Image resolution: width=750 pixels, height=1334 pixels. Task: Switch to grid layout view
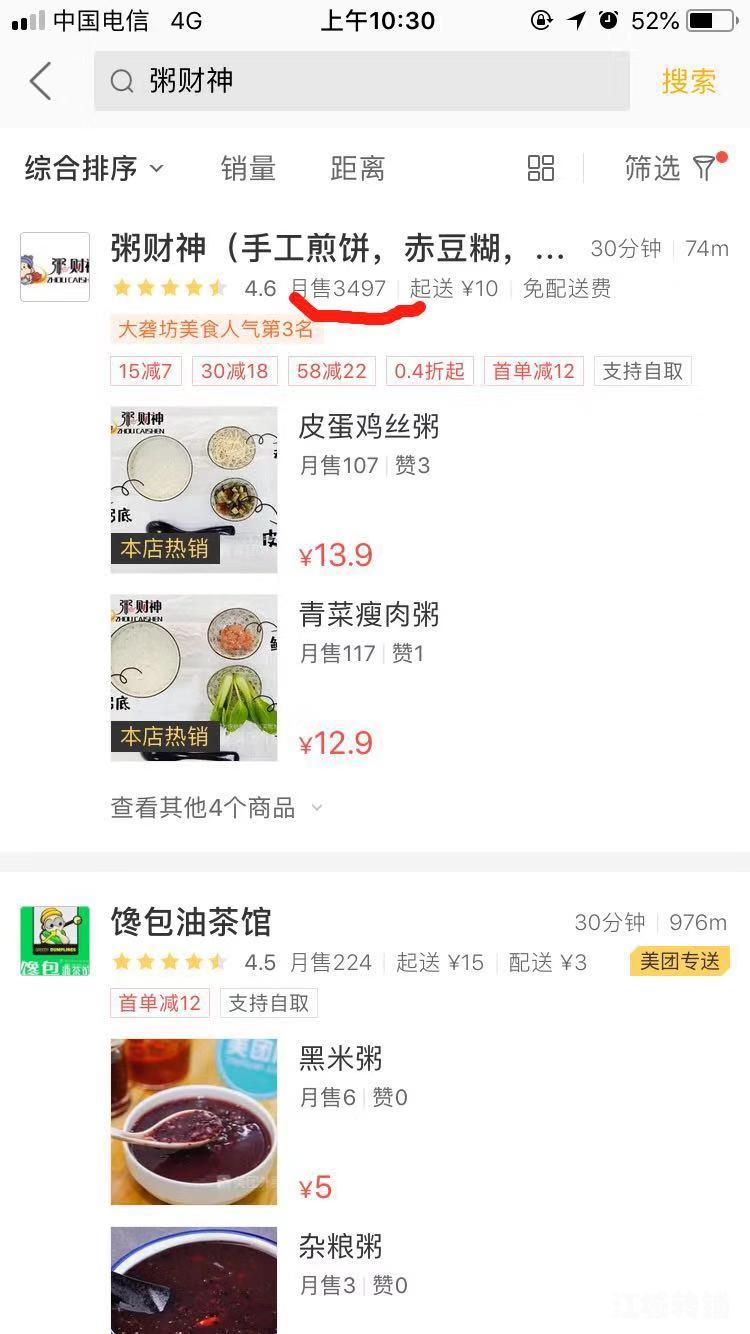[541, 168]
